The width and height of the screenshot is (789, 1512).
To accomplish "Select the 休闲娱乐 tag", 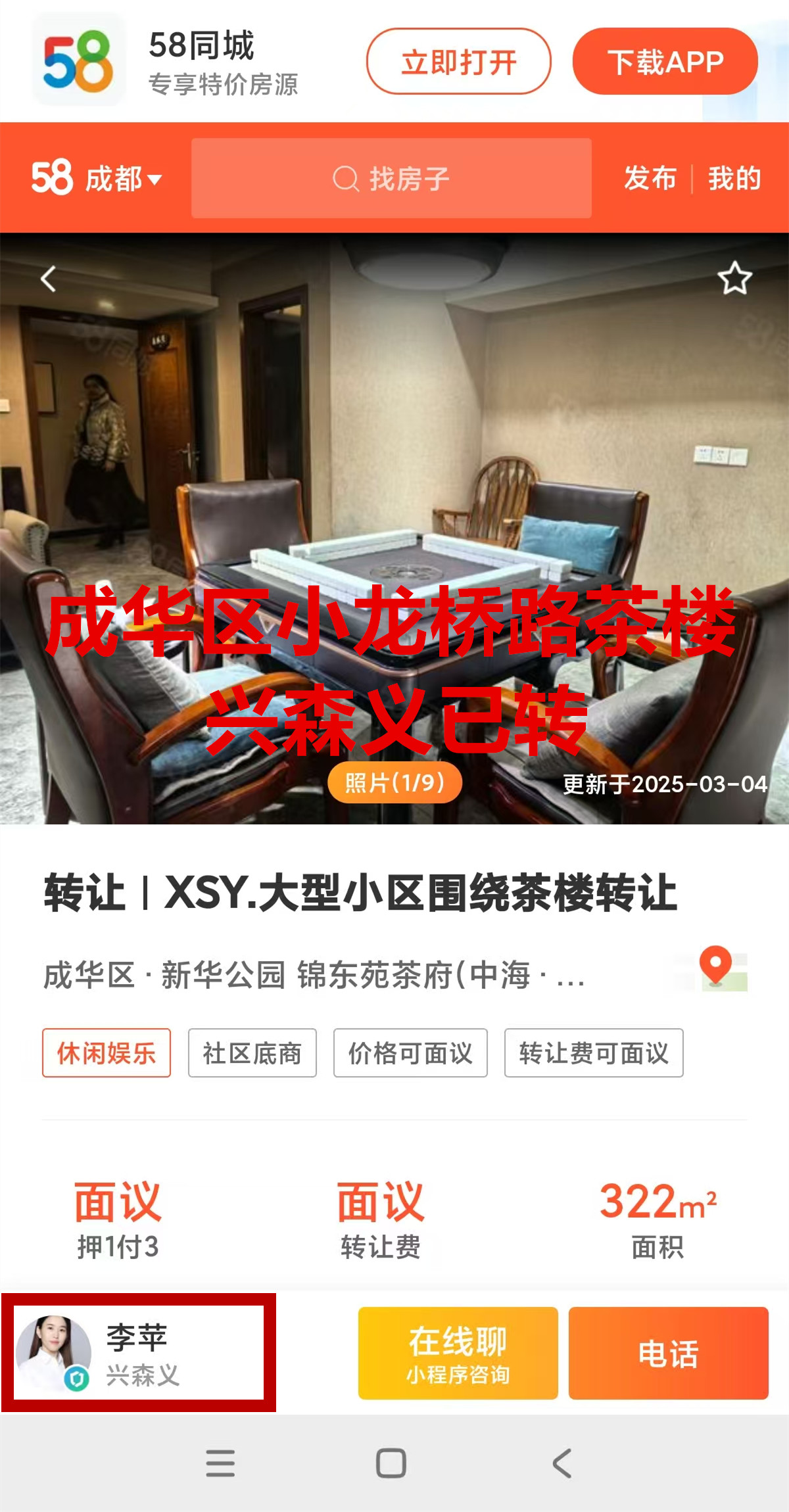I will (x=107, y=1052).
